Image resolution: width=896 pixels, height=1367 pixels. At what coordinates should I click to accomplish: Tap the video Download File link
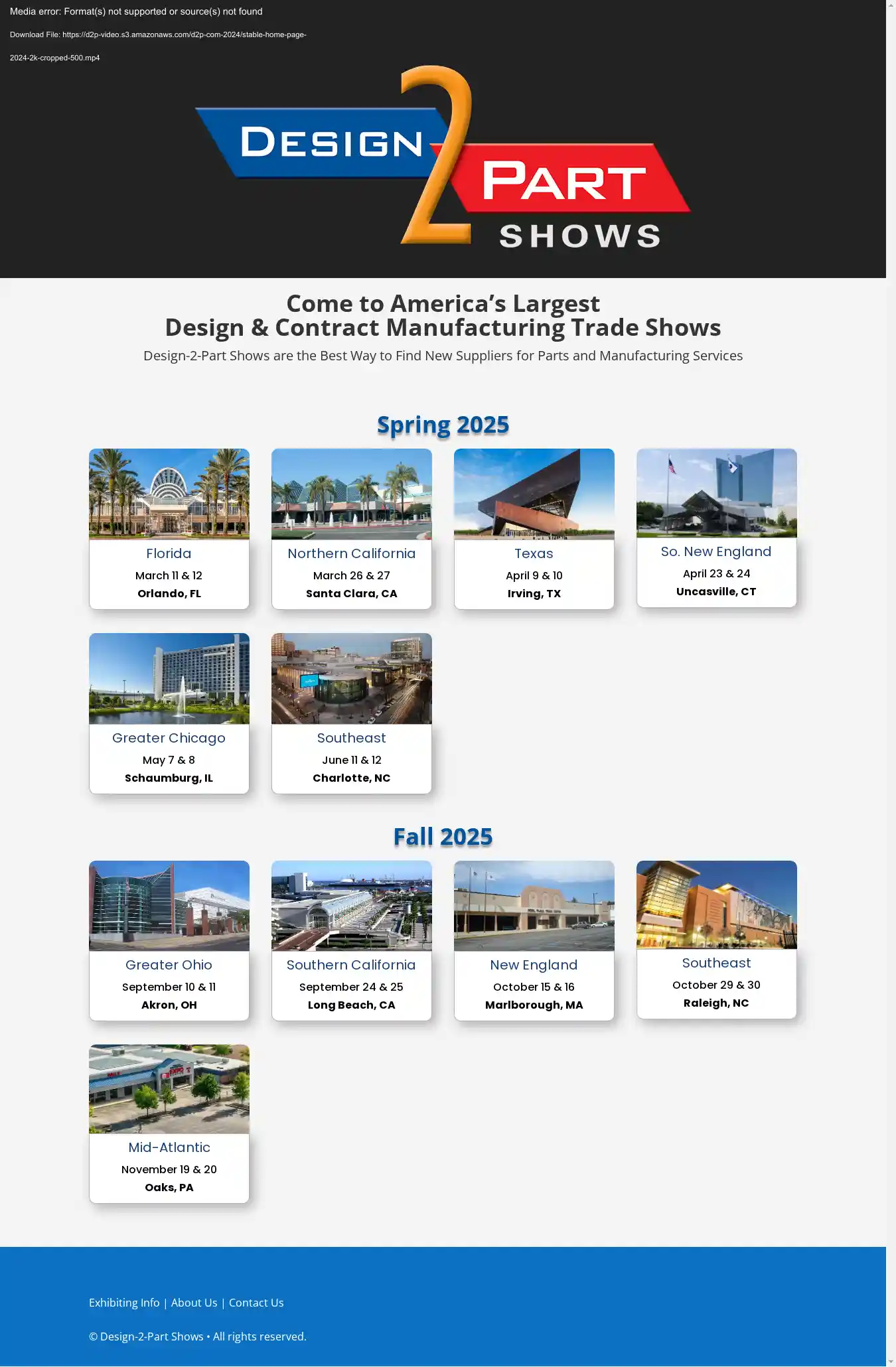[184, 35]
